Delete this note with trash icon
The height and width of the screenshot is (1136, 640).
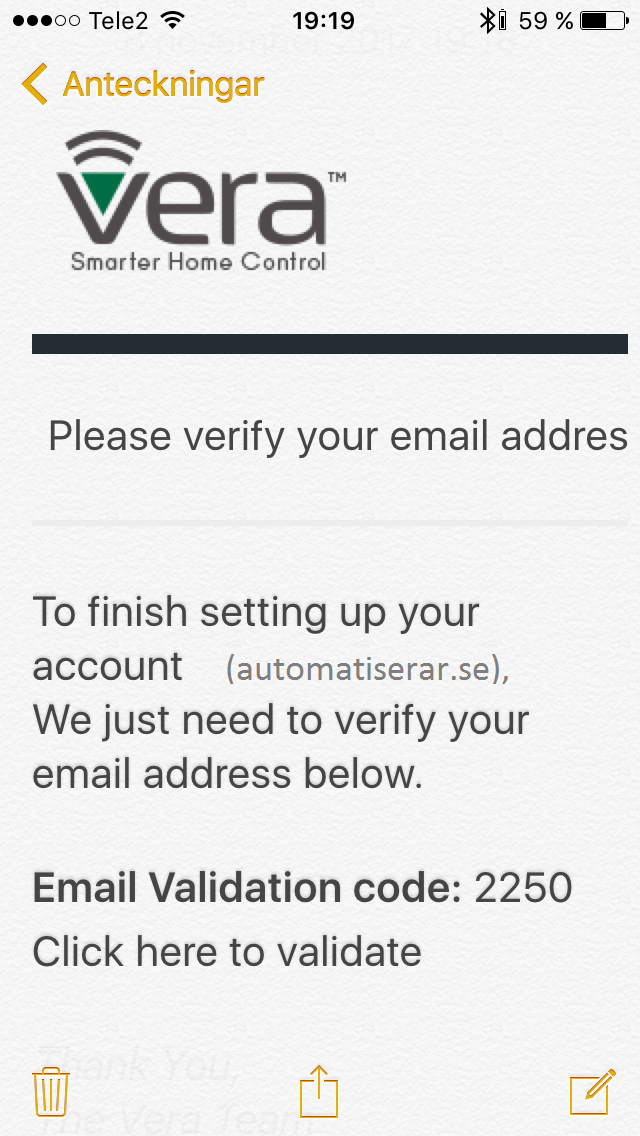click(x=51, y=1091)
